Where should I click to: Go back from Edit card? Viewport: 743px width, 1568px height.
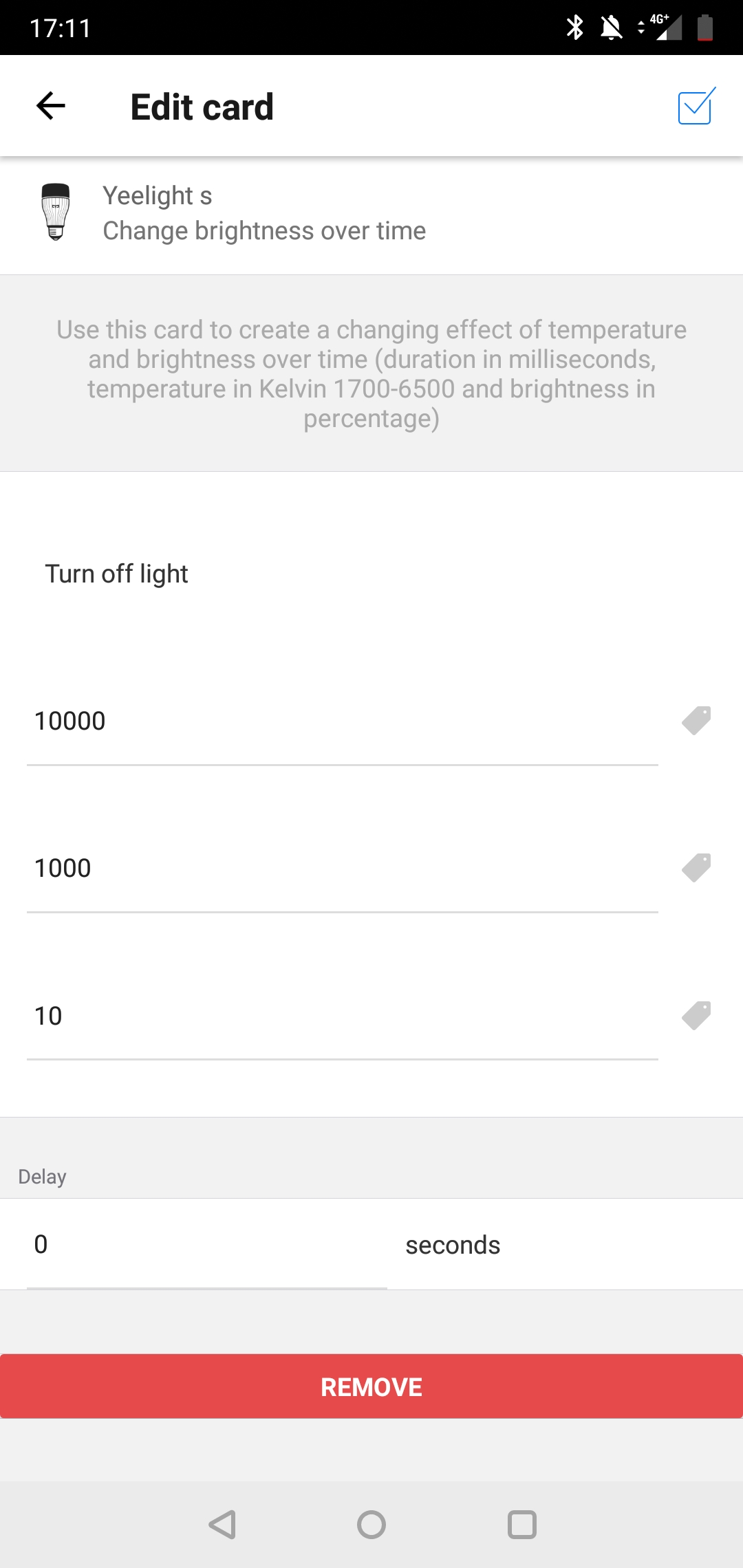[x=50, y=106]
